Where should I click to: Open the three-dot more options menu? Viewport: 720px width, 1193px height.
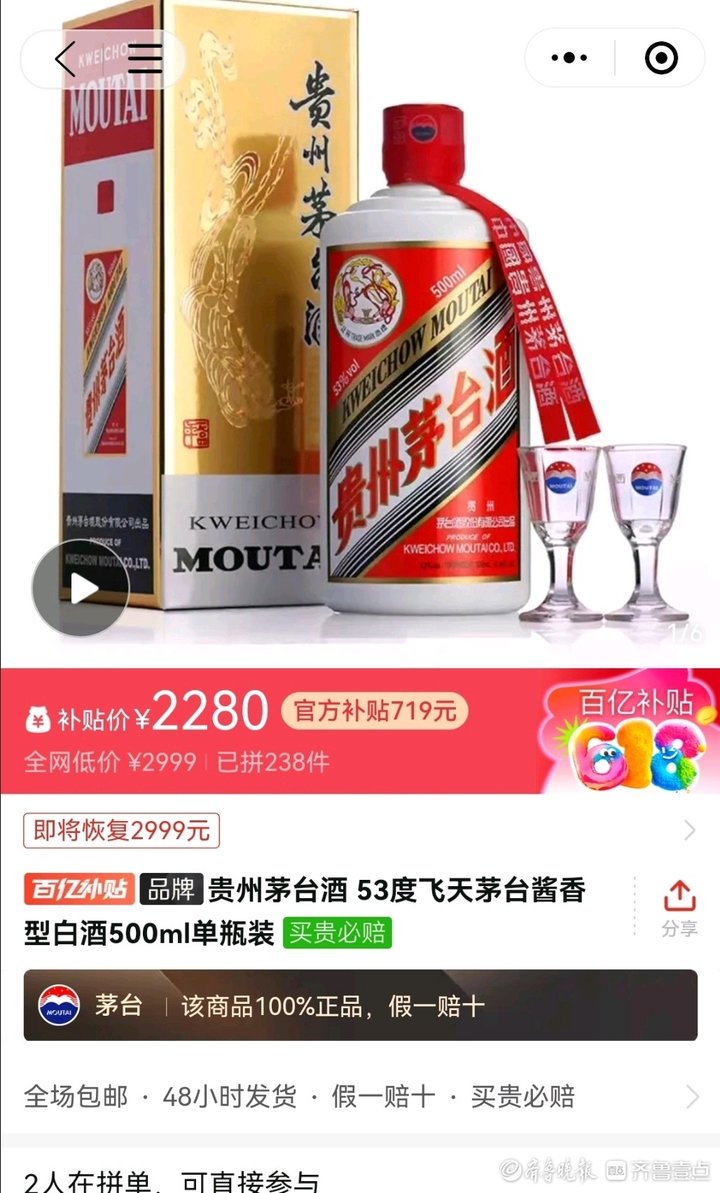[x=570, y=59]
